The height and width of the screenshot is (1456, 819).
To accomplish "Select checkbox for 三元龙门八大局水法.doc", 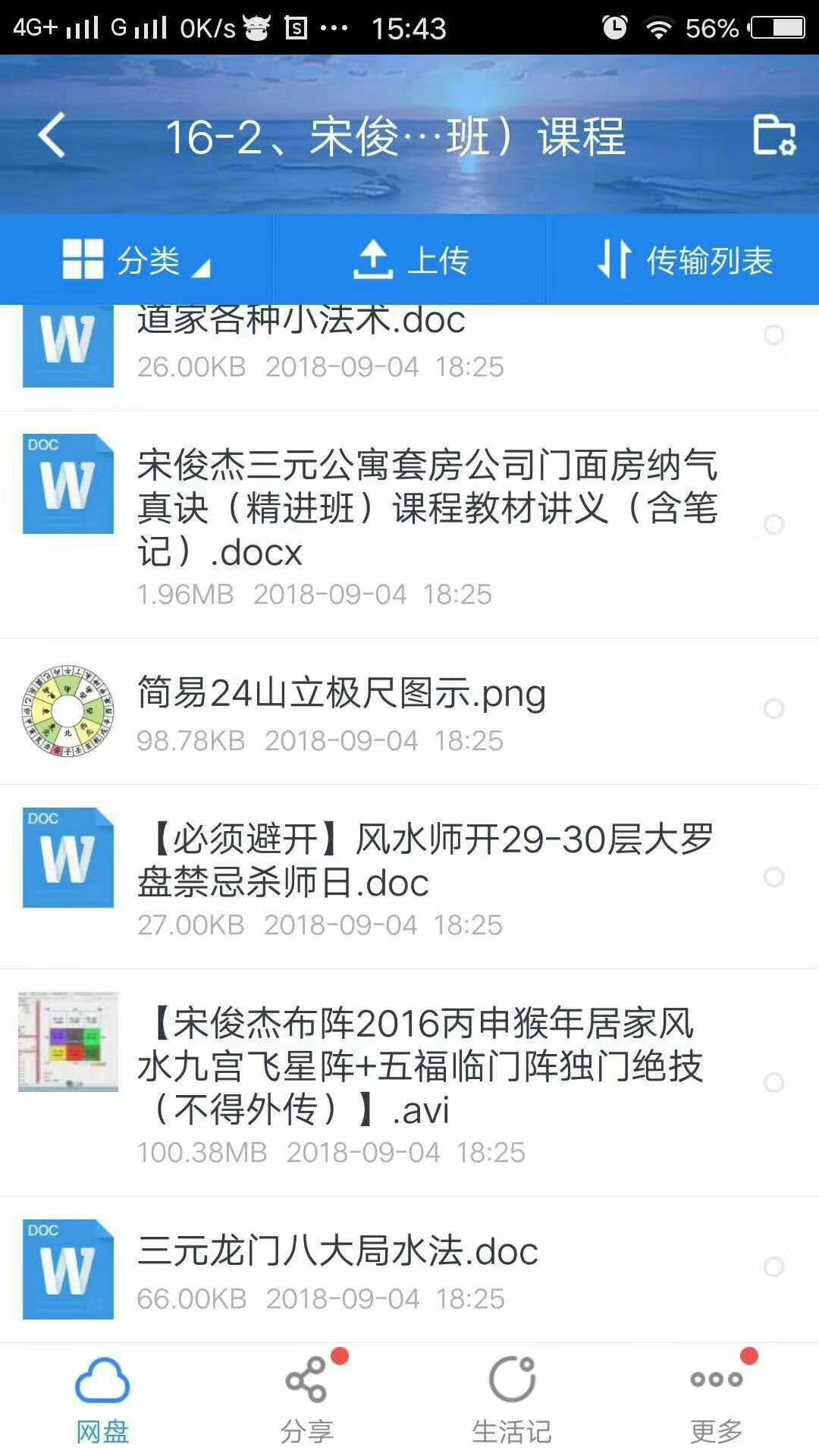I will 773,1266.
